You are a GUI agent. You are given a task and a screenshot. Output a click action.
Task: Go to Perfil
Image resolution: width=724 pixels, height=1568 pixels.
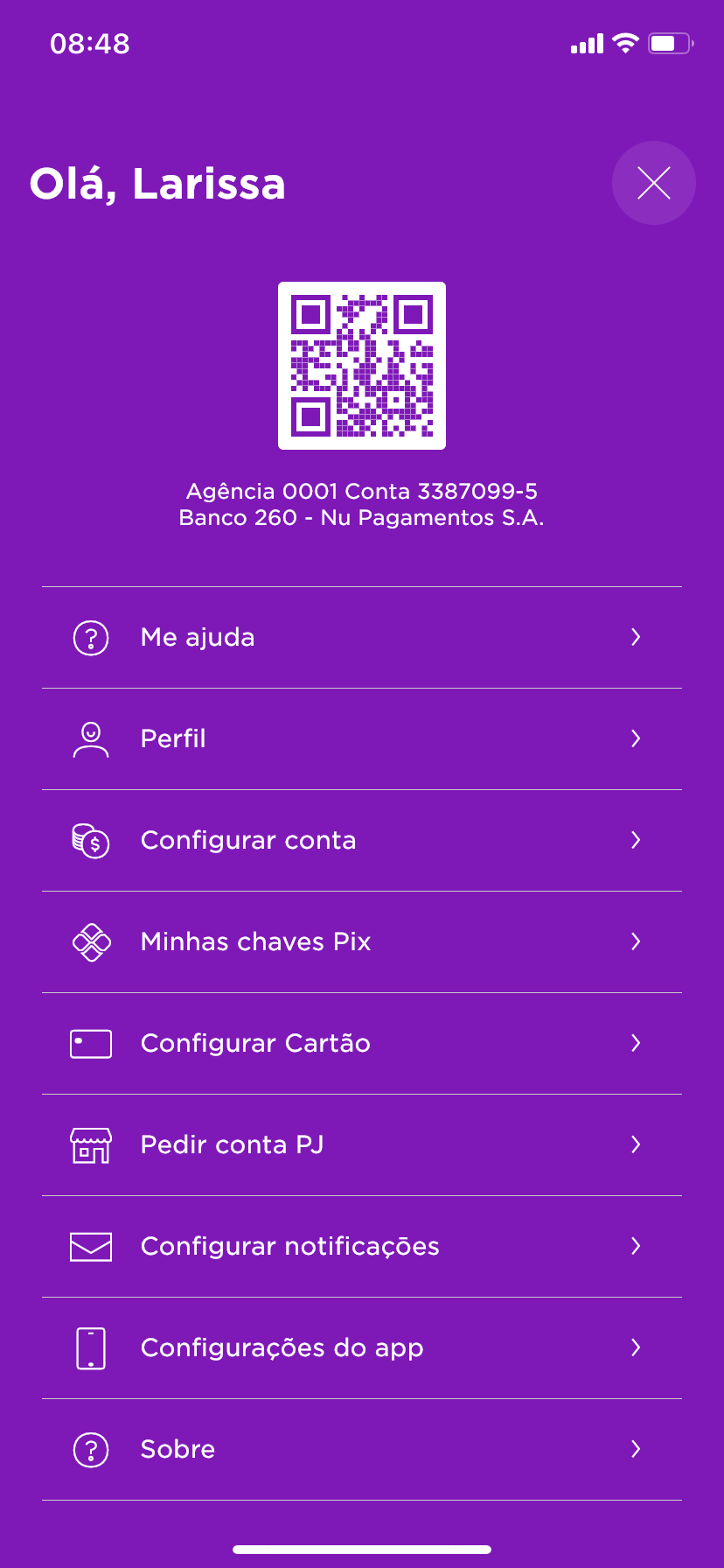[361, 738]
